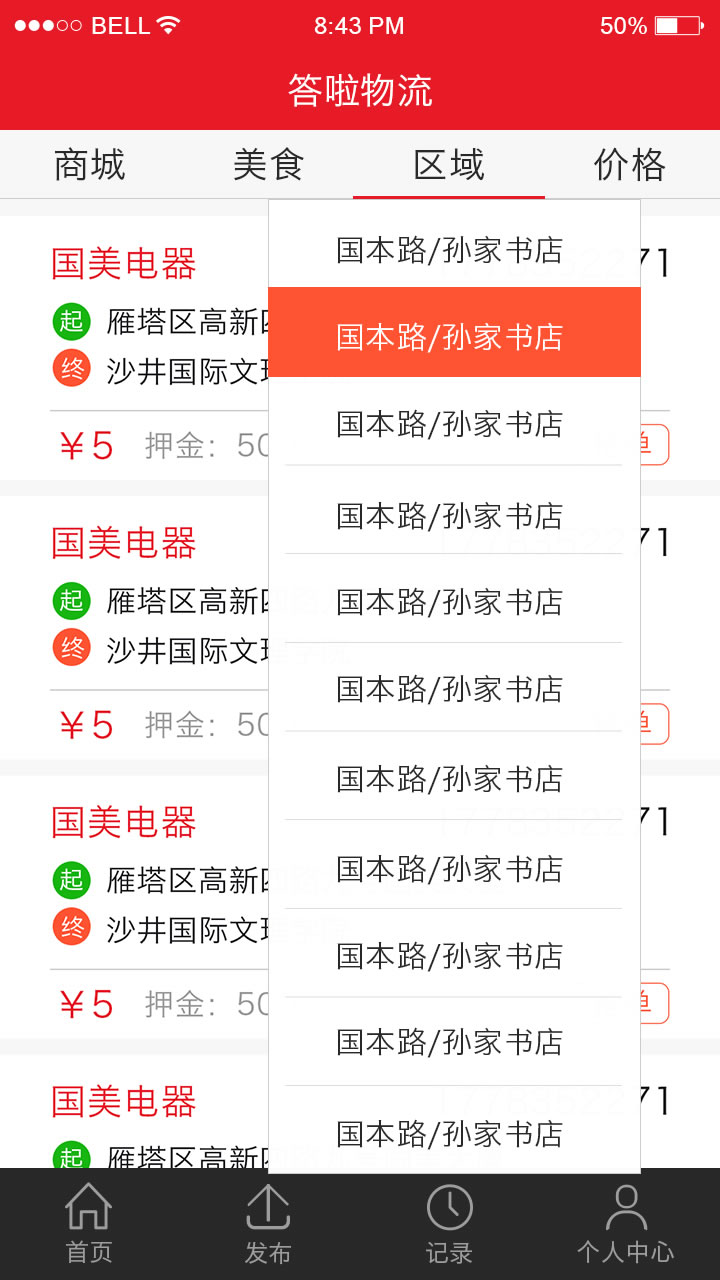Select the highlighted 国本路/孙家书店 option

click(454, 332)
